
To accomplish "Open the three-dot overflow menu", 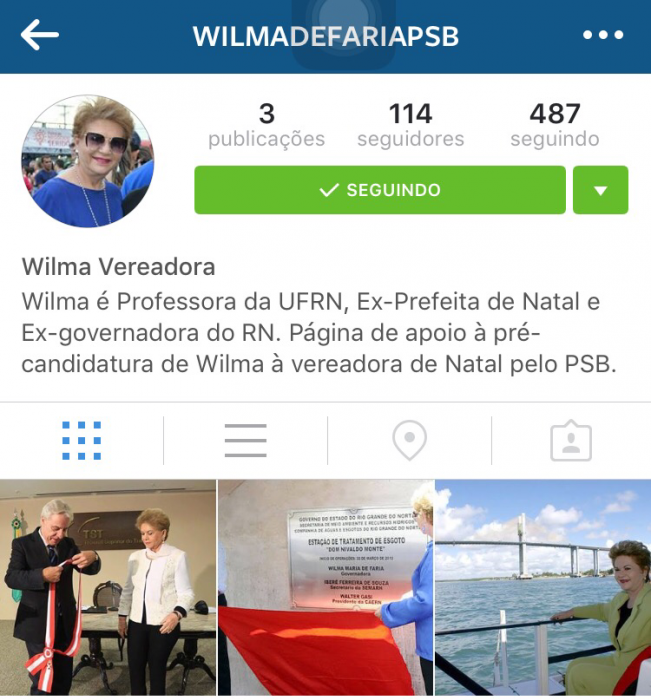I will click(x=602, y=36).
